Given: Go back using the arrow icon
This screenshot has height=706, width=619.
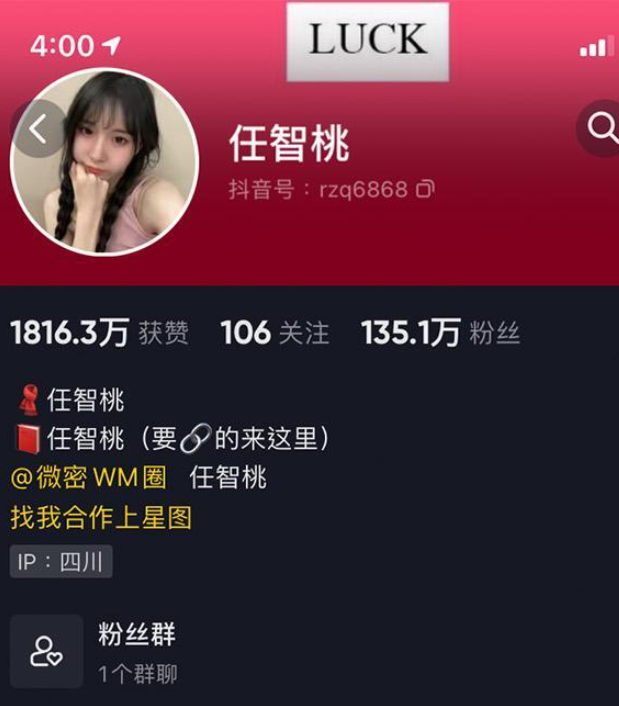Looking at the screenshot, I should tap(38, 129).
